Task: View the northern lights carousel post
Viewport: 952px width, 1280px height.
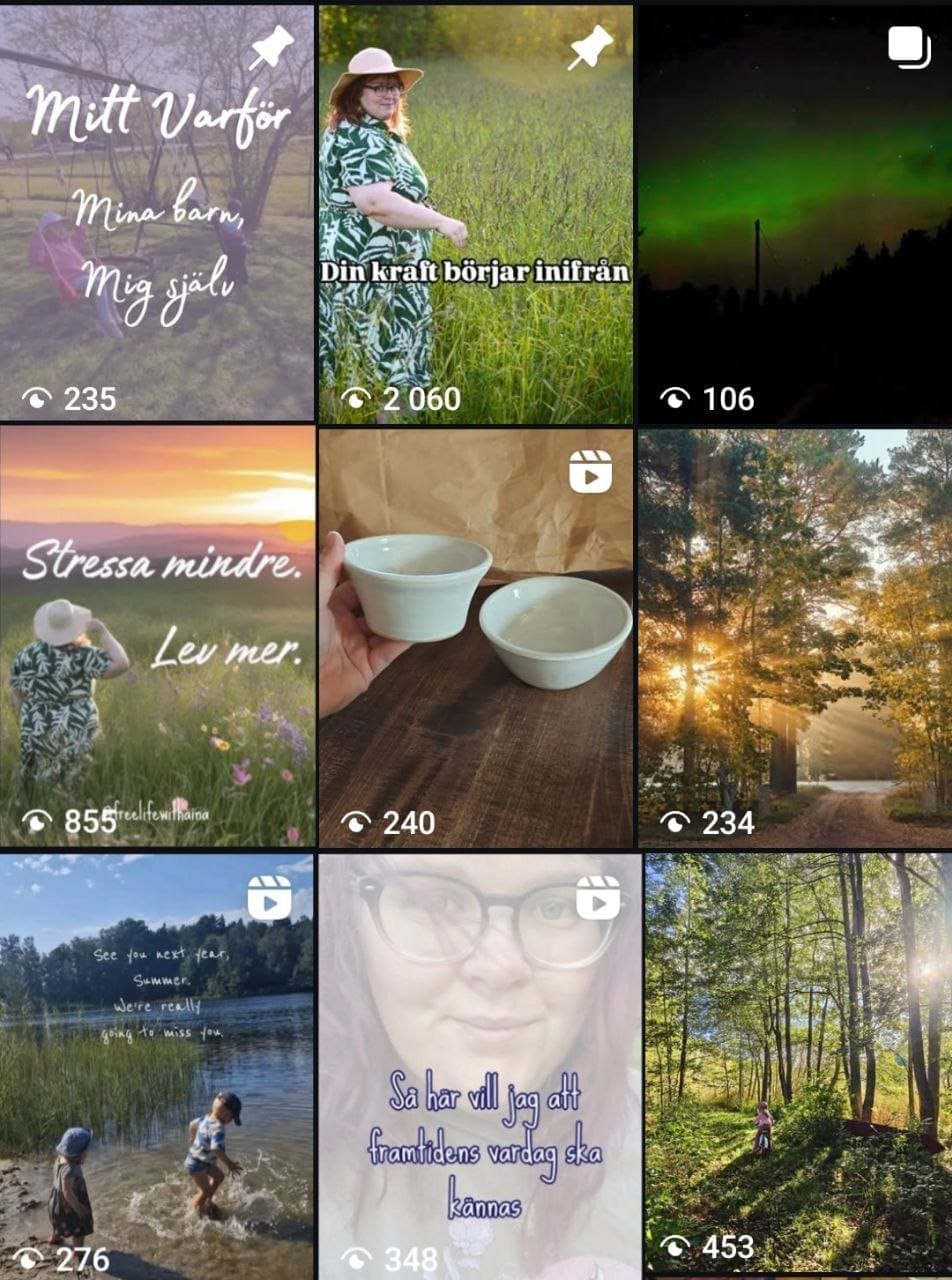Action: 795,213
